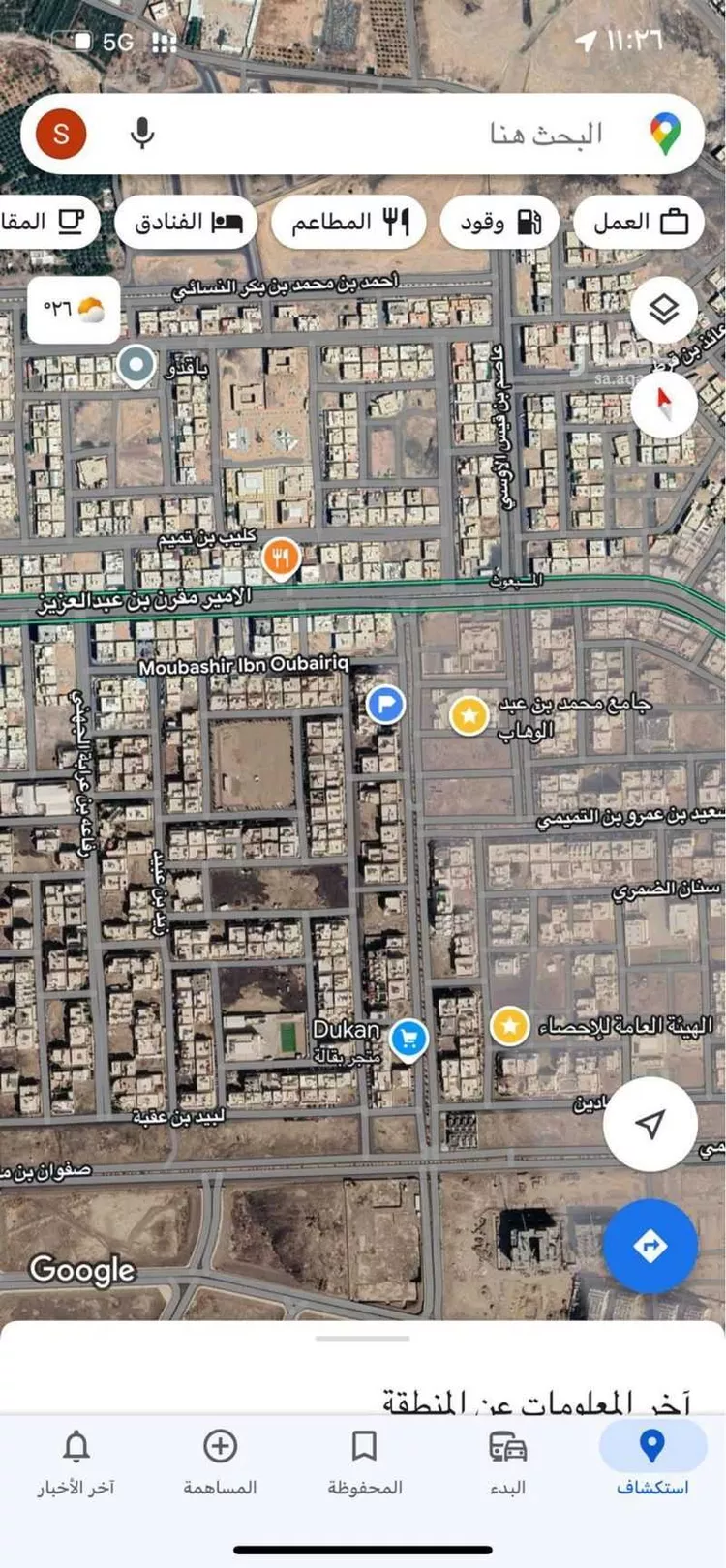The height and width of the screenshot is (1568, 726).
Task: Enable the المطاعم restaurants filter
Action: tap(348, 222)
